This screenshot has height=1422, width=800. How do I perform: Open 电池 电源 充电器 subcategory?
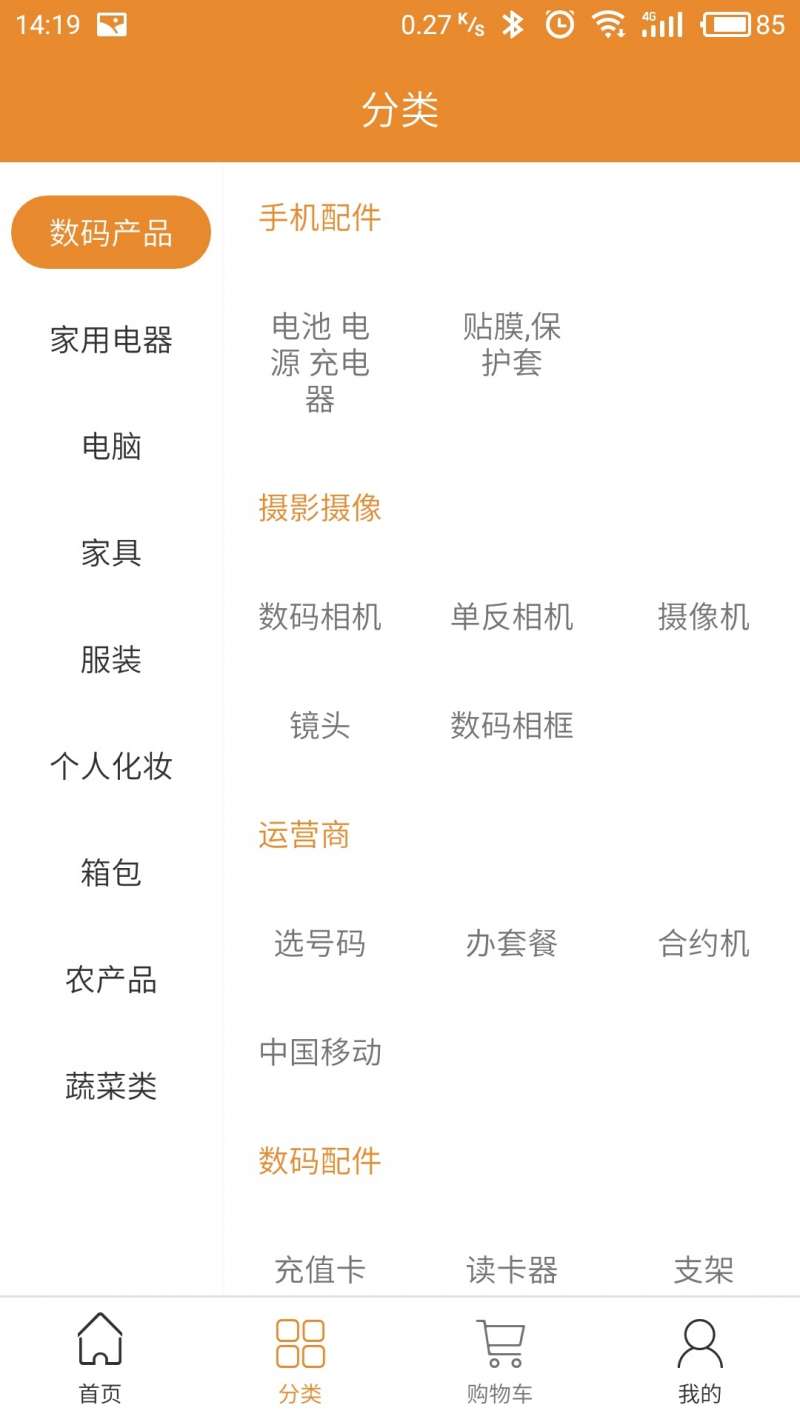click(320, 363)
